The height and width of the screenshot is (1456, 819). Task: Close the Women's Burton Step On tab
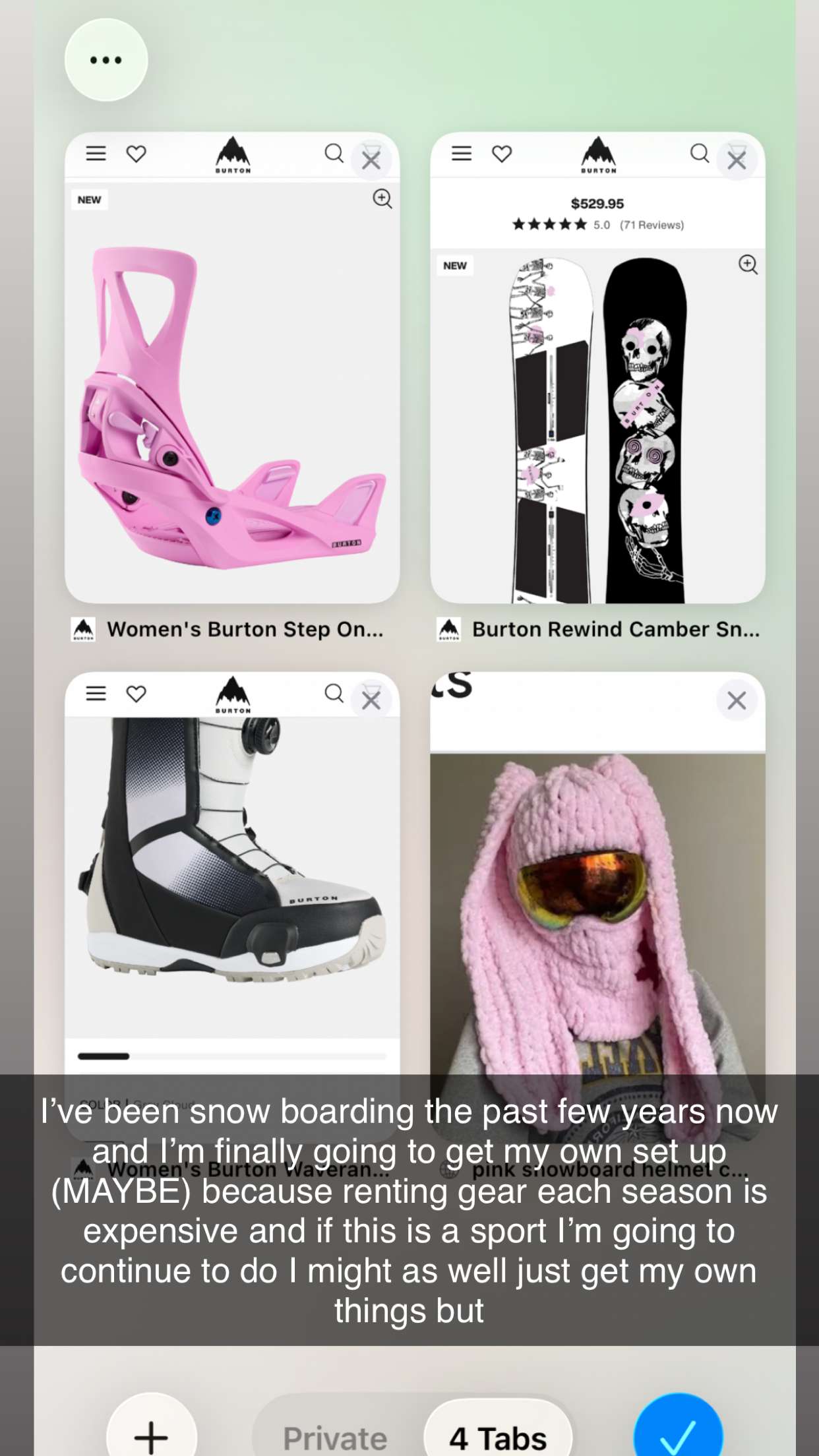(x=371, y=160)
